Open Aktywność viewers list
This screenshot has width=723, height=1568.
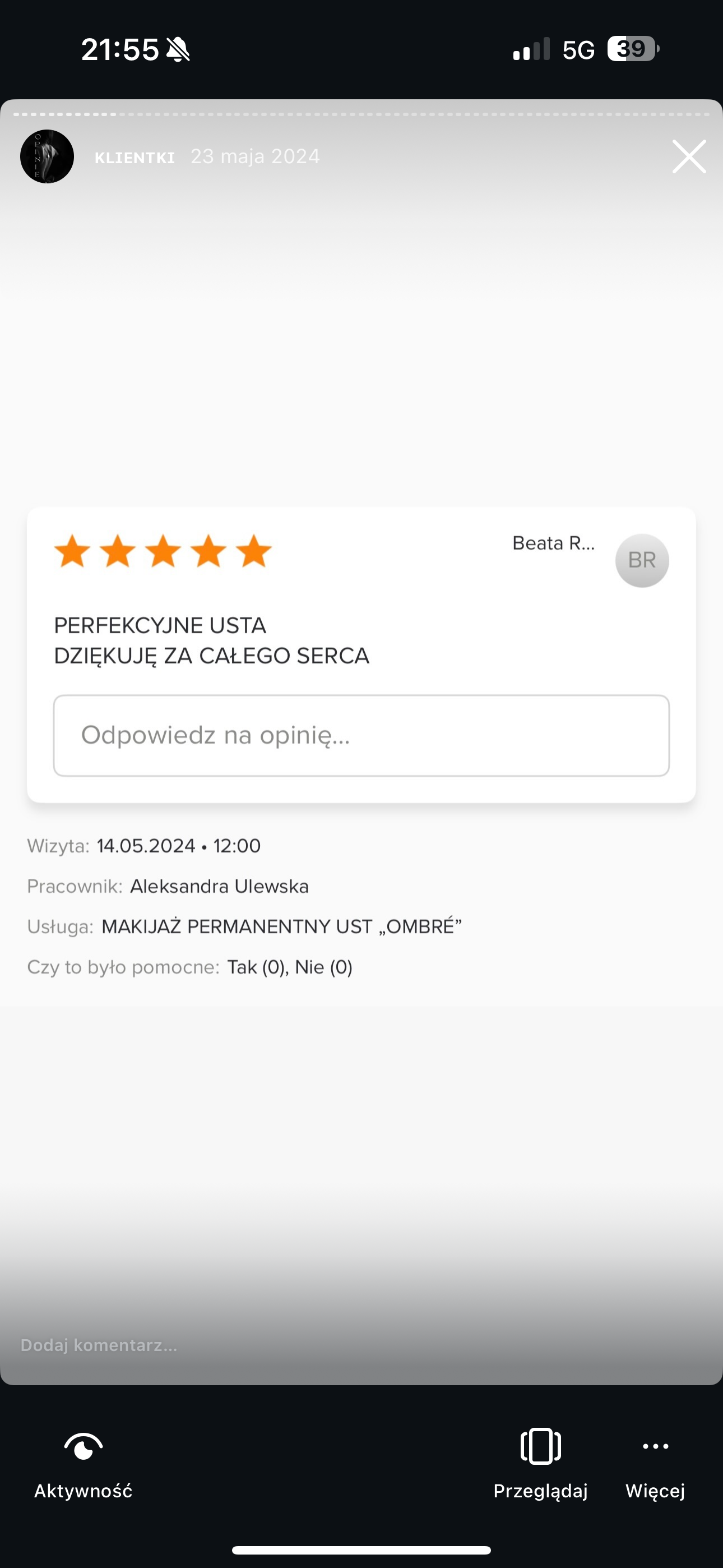tap(84, 1463)
